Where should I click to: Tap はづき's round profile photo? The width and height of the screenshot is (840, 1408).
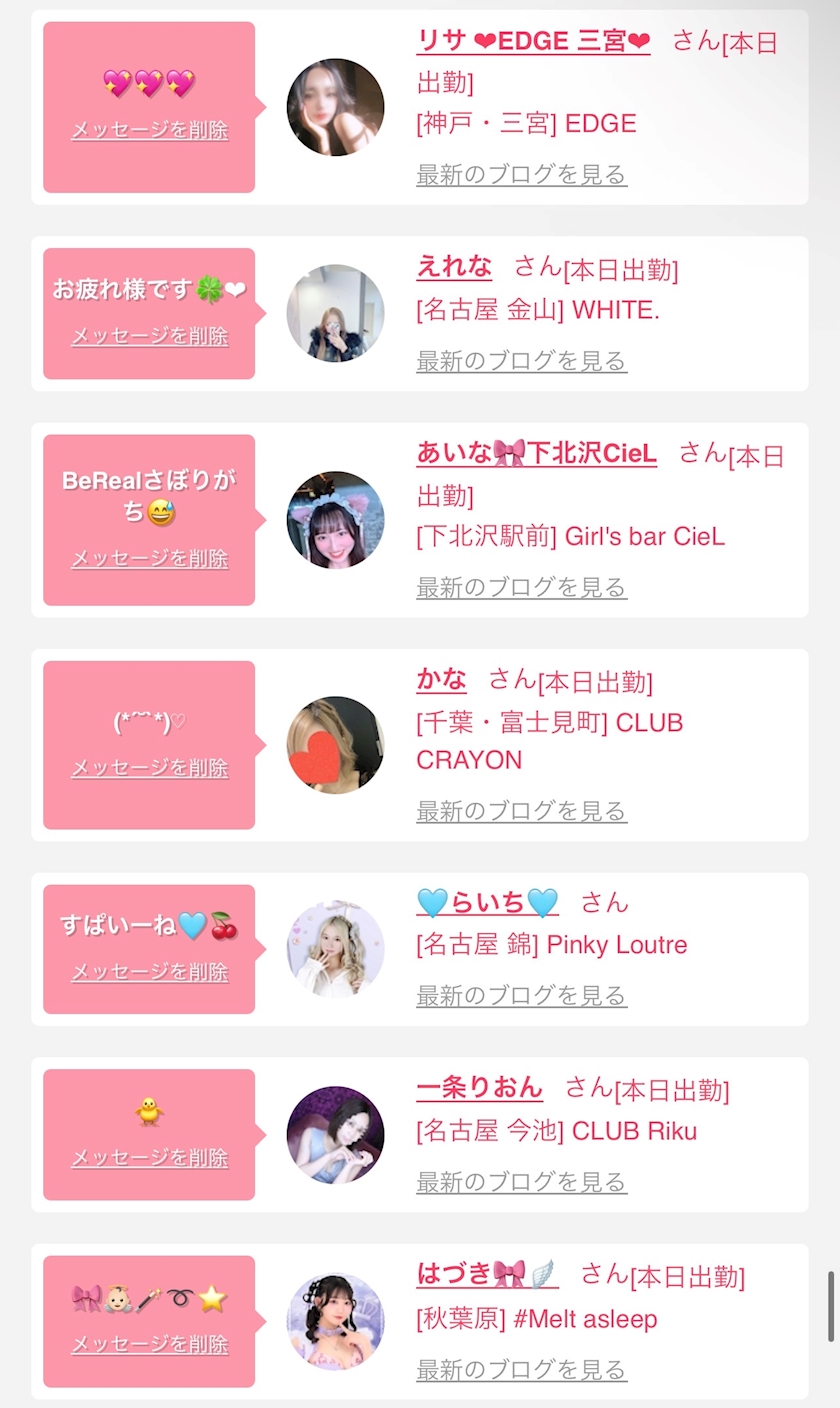(x=335, y=1321)
